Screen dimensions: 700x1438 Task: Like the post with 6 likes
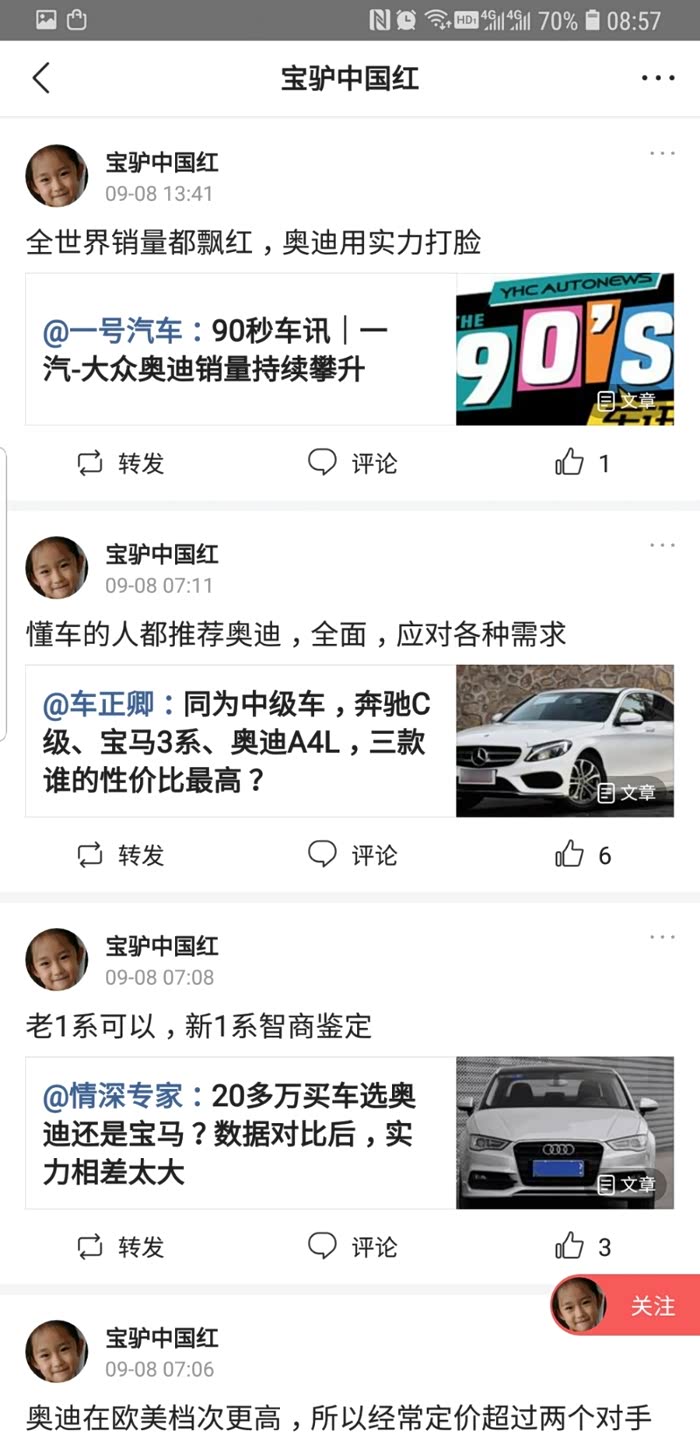(x=583, y=855)
